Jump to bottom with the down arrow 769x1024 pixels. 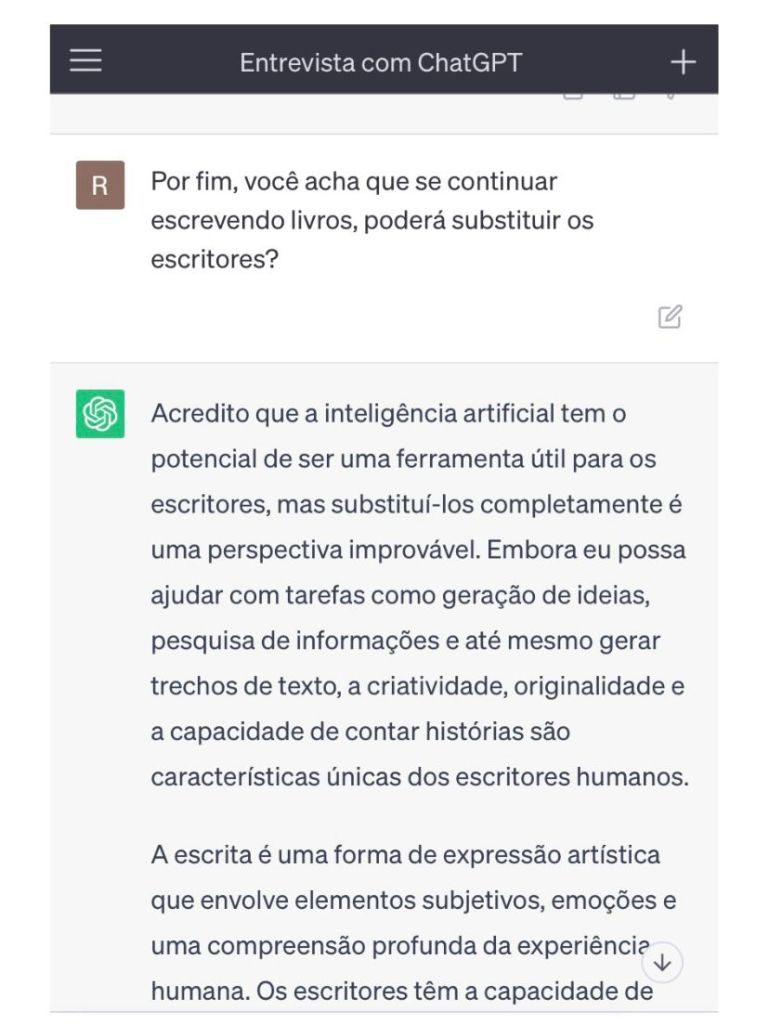(663, 963)
